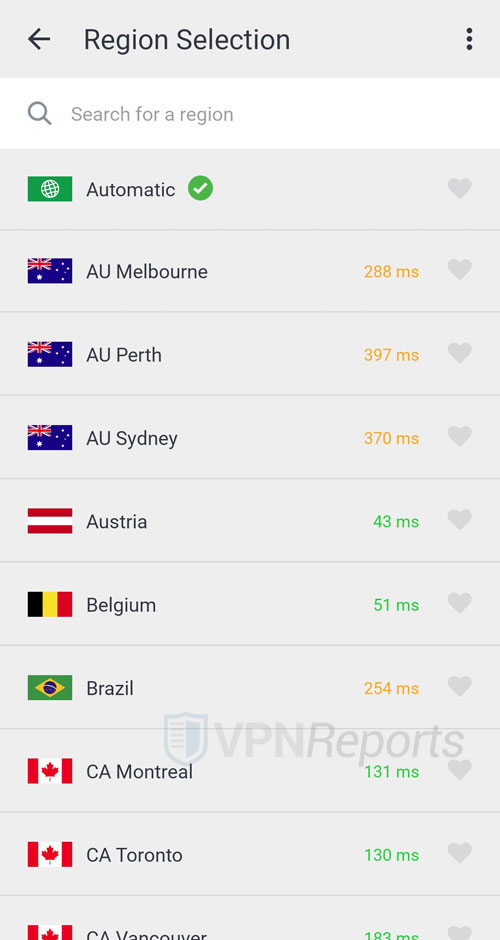The image size is (500, 940).
Task: Open the three-dot overflow menu
Action: (469, 40)
